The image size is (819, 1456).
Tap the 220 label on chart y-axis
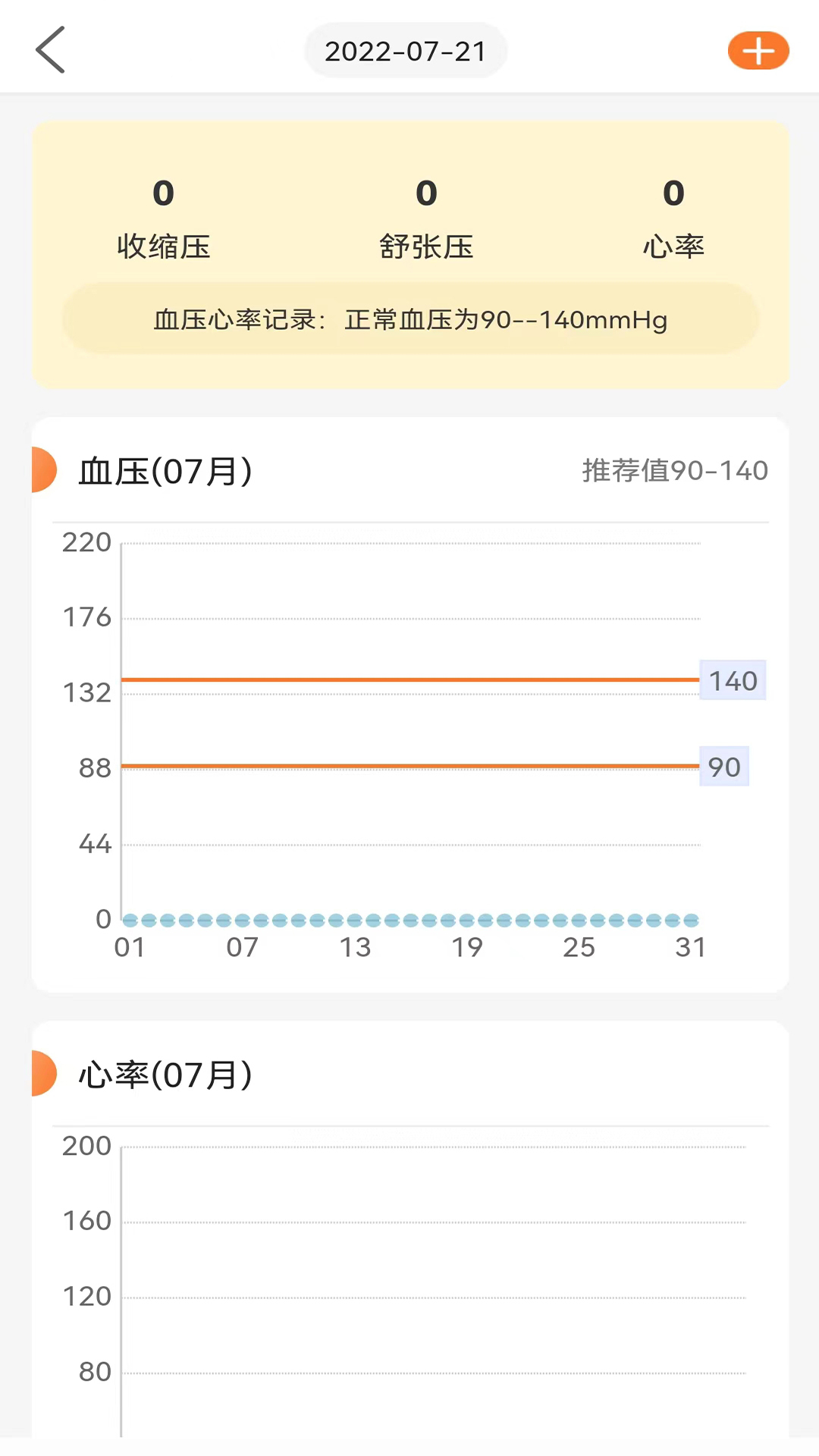tap(86, 541)
